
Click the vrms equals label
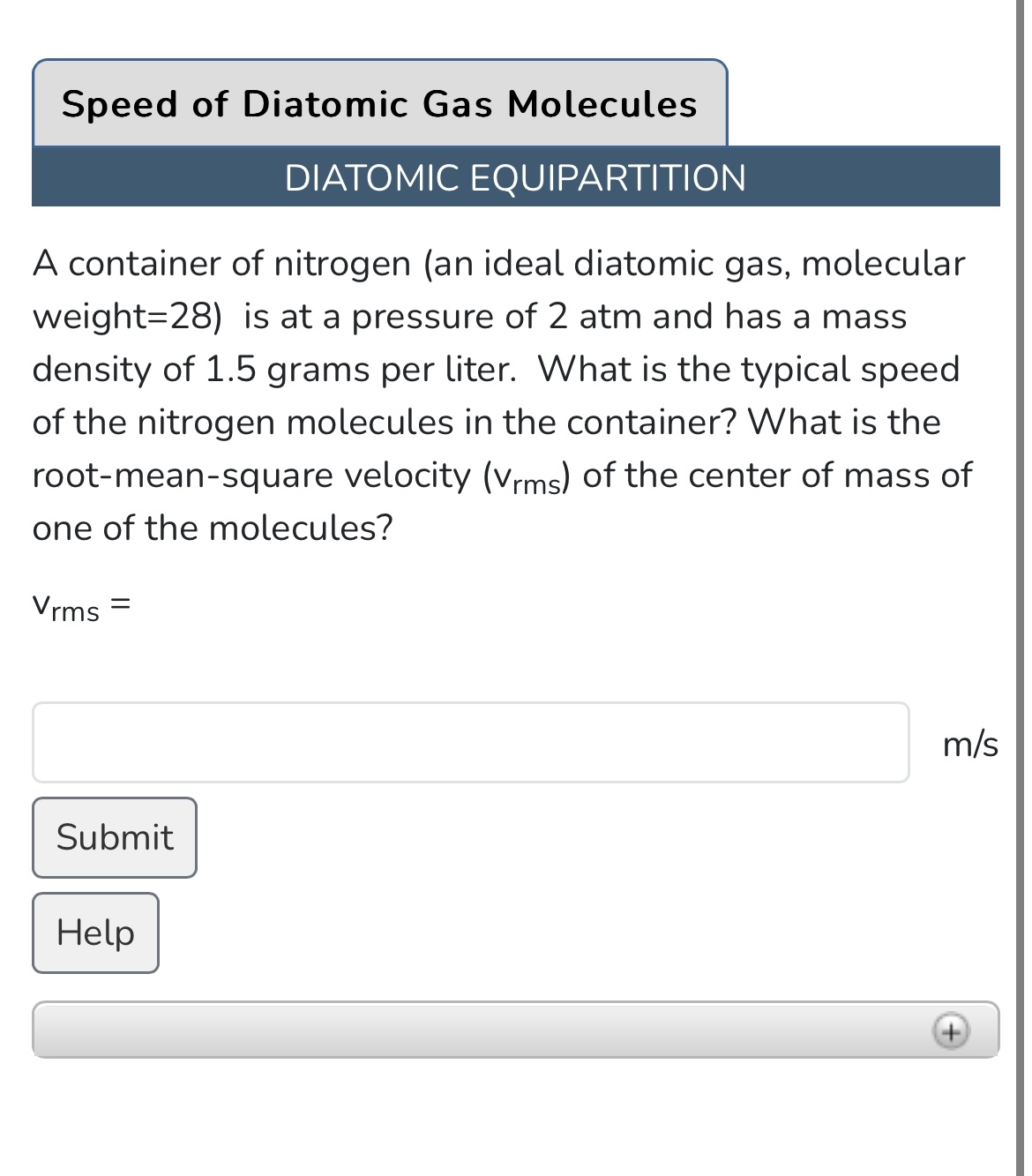point(79,603)
